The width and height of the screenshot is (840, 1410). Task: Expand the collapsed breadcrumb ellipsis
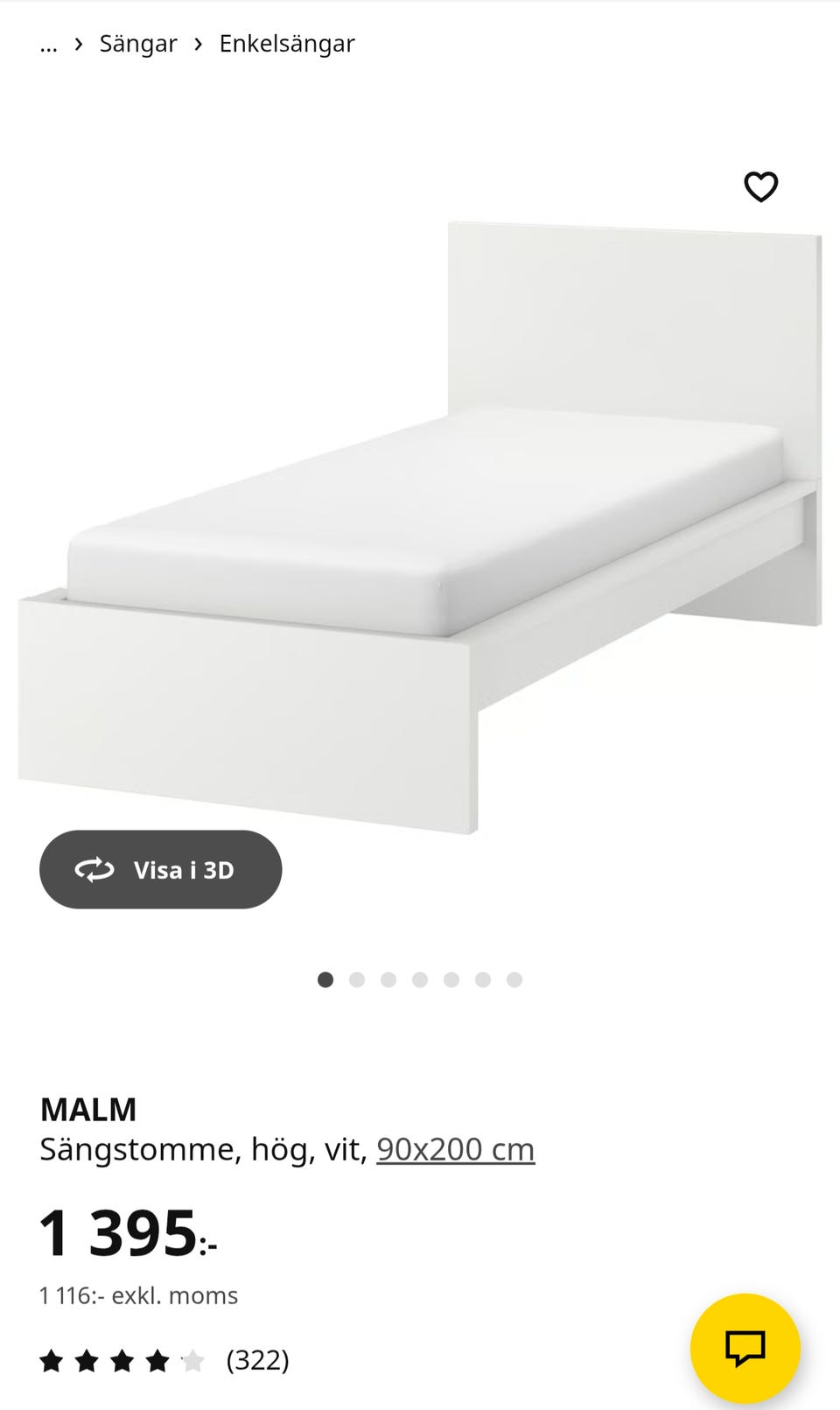[x=48, y=44]
